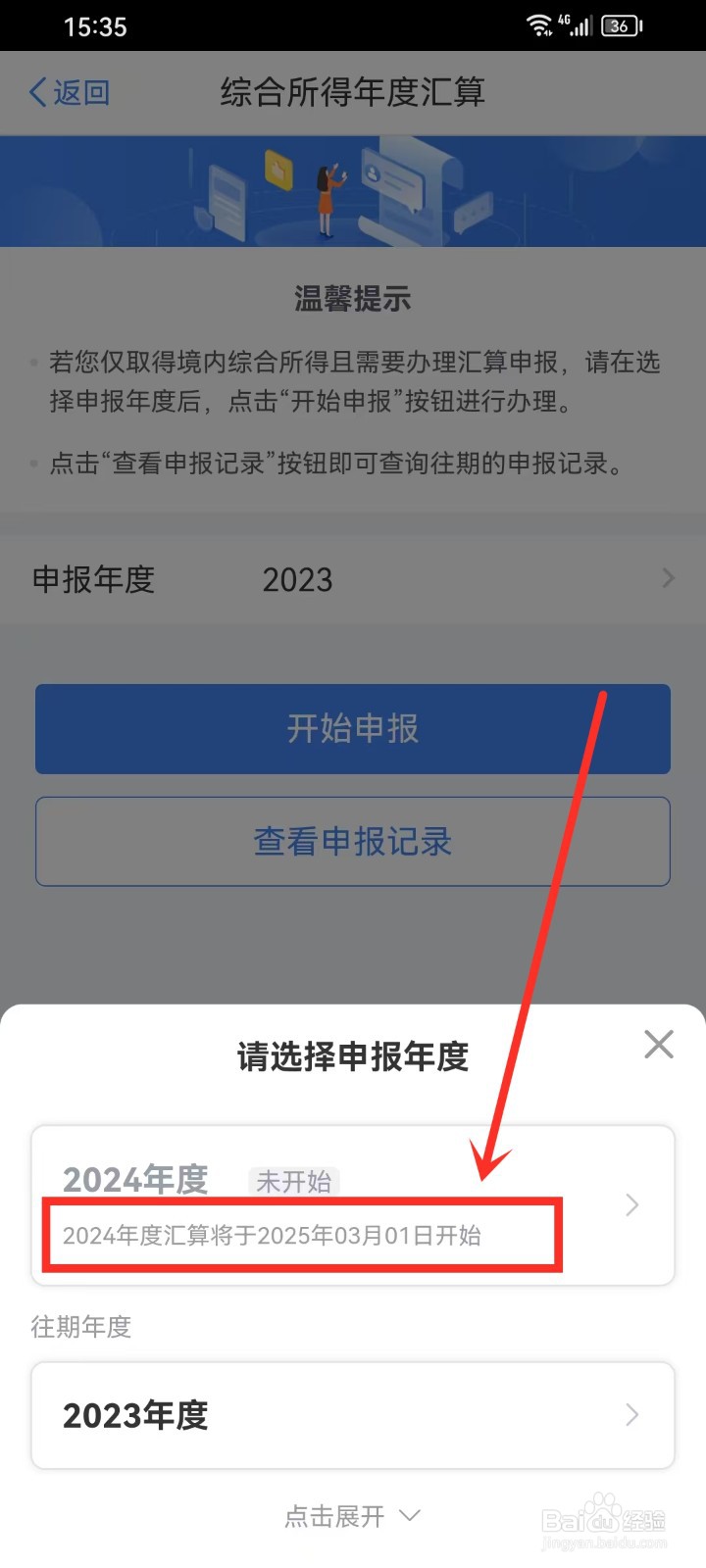Image resolution: width=706 pixels, height=1568 pixels.
Task: Tap the clock showing 15:35
Action: 97,25
